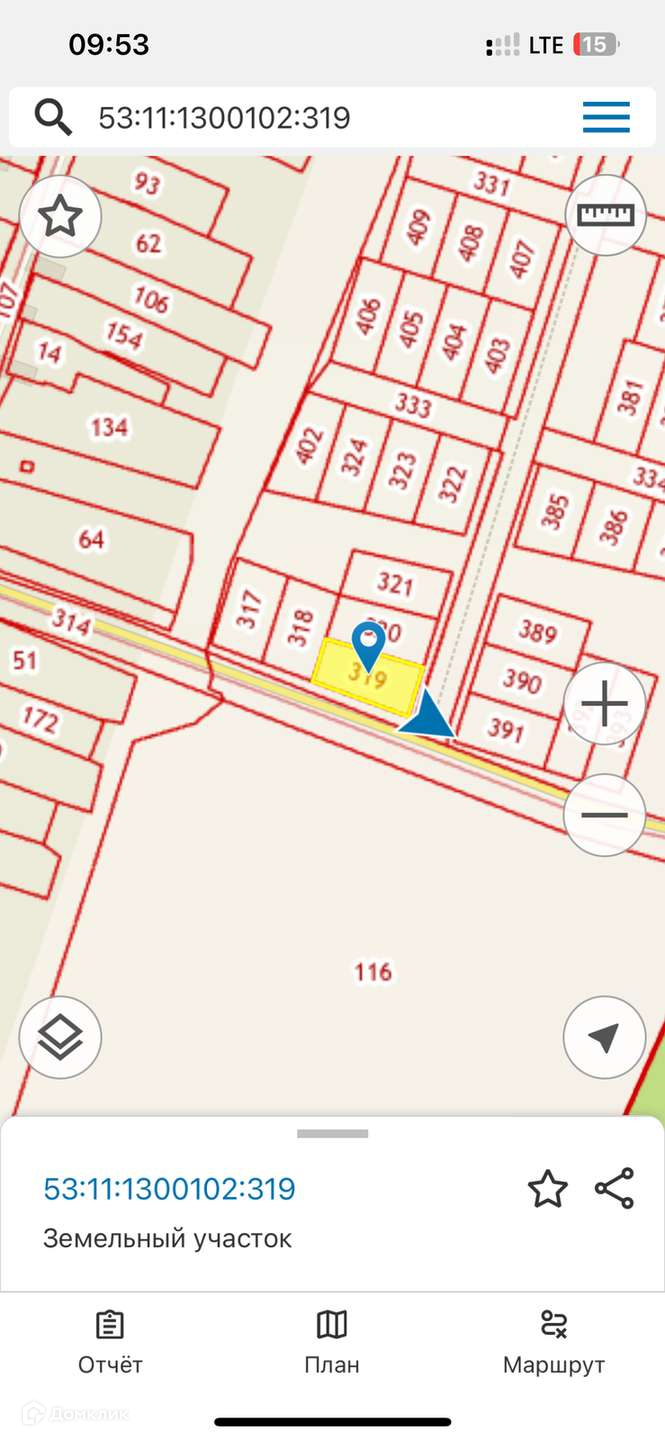Build a Маршрут to the parcel
The height and width of the screenshot is (1440, 665).
coord(554,1343)
